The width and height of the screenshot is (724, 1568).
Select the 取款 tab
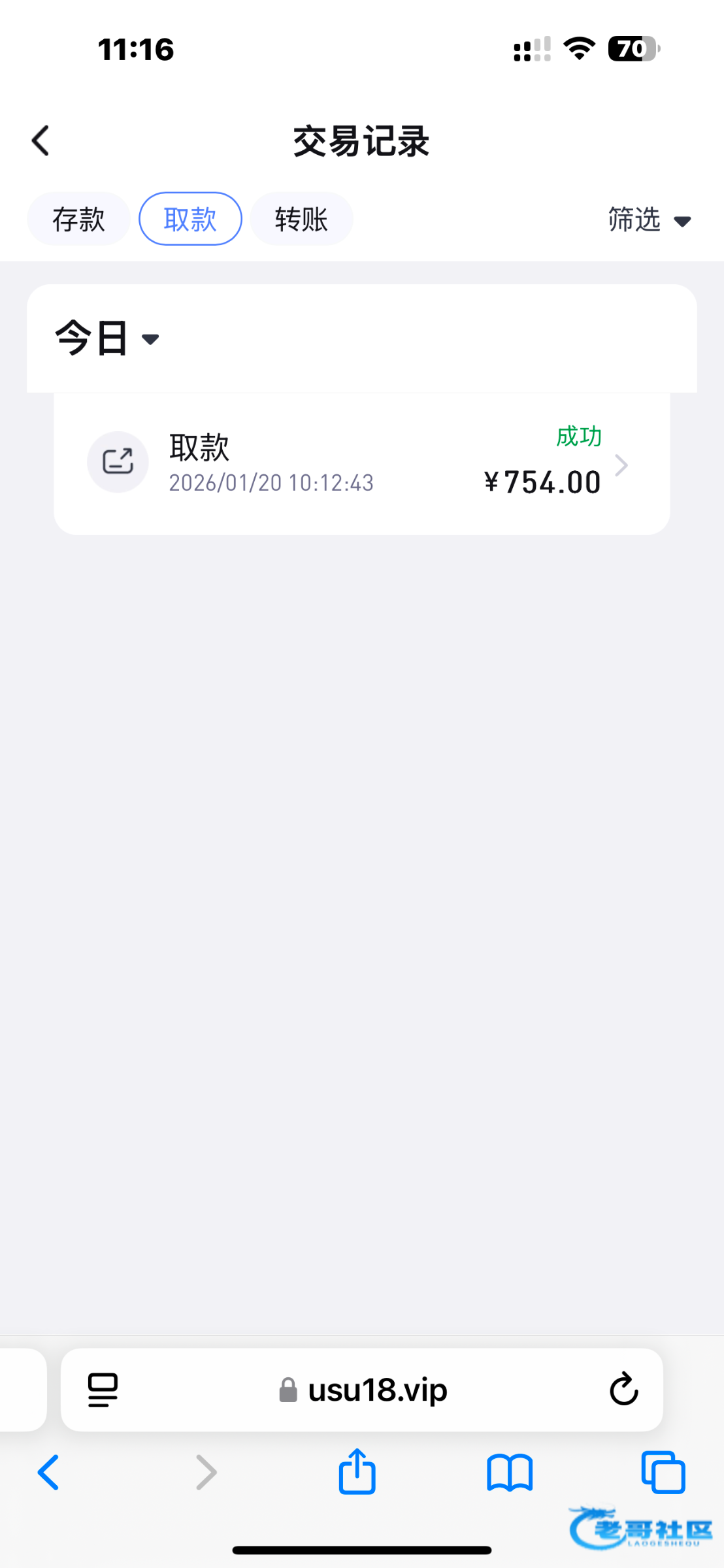coord(190,219)
